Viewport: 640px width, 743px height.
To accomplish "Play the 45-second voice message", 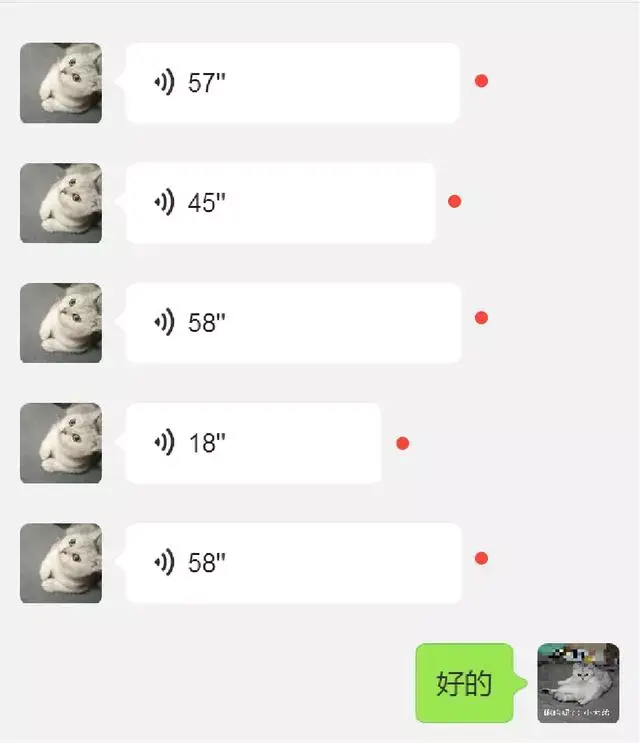I will click(x=280, y=203).
